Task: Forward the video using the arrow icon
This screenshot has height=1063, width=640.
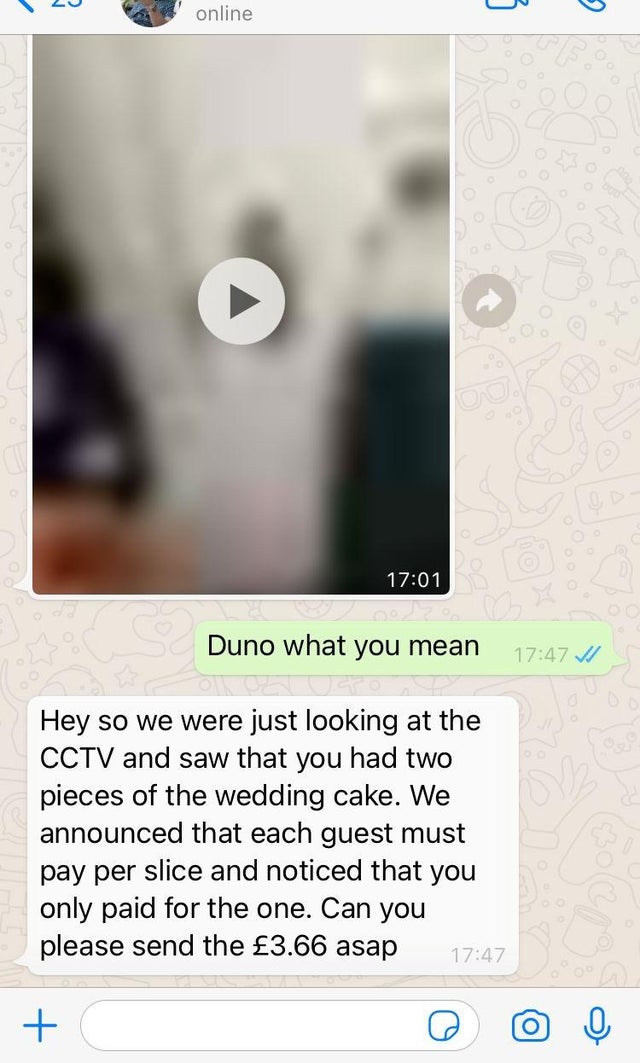Action: (x=489, y=301)
